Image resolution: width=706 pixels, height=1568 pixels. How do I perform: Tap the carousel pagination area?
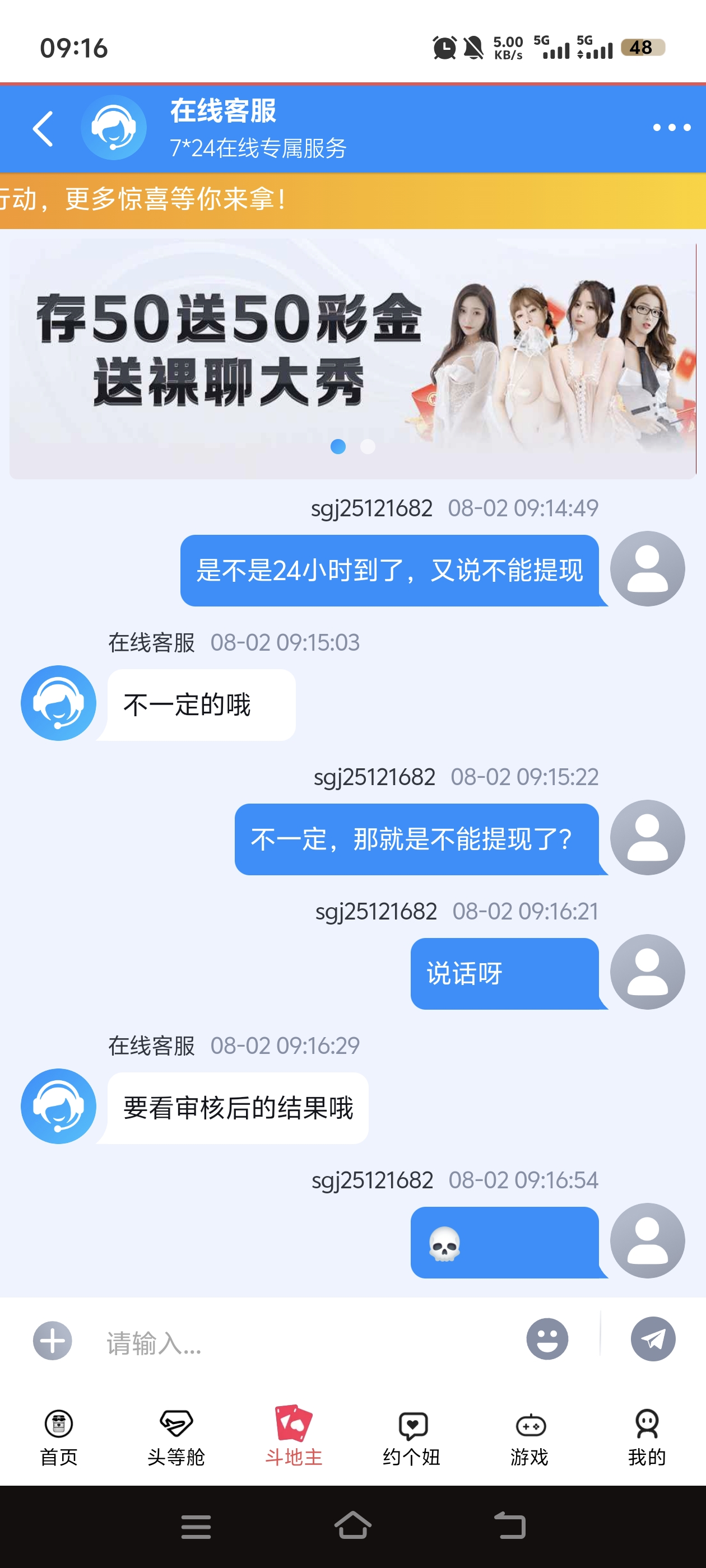pyautogui.click(x=352, y=446)
